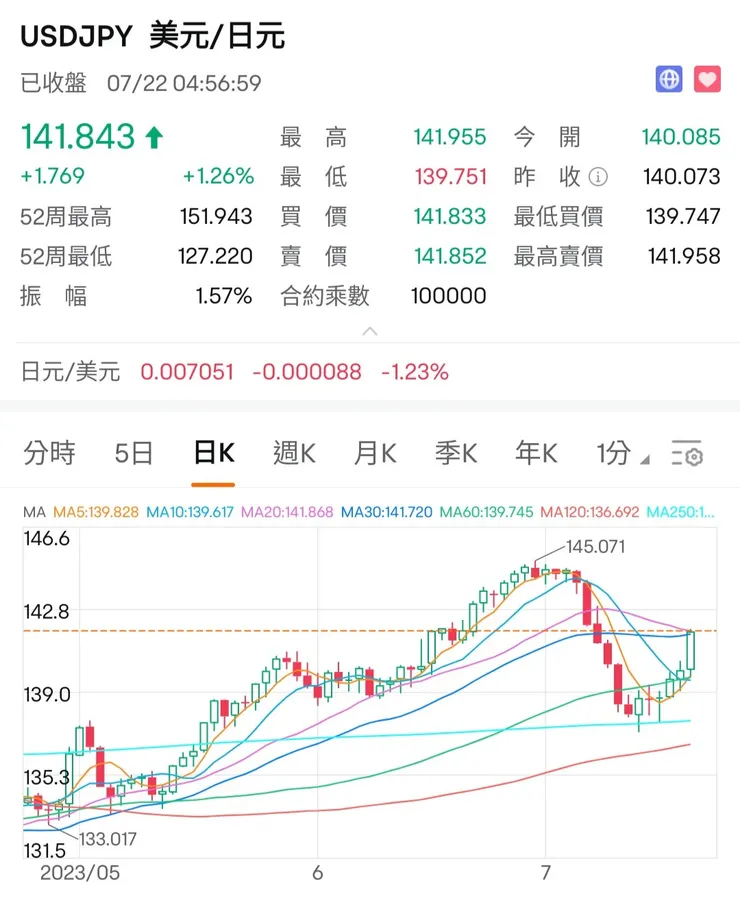Screen dimensions: 740x903
Task: Open the 1分 interval dropdown
Action: (x=614, y=453)
